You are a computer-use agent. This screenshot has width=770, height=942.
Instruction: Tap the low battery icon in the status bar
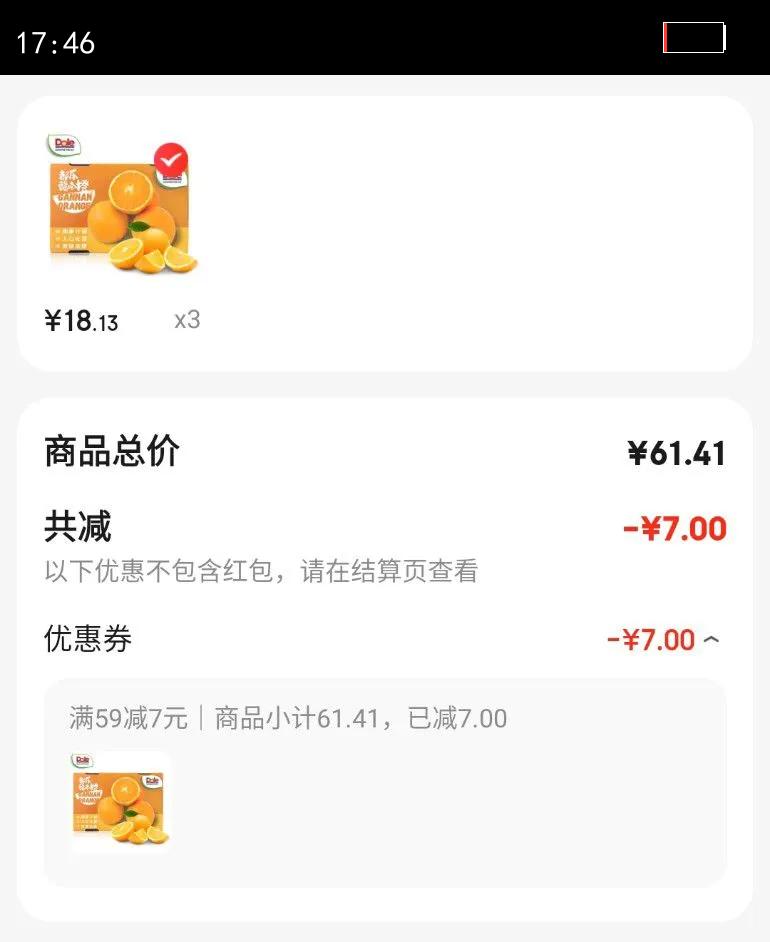tap(695, 38)
